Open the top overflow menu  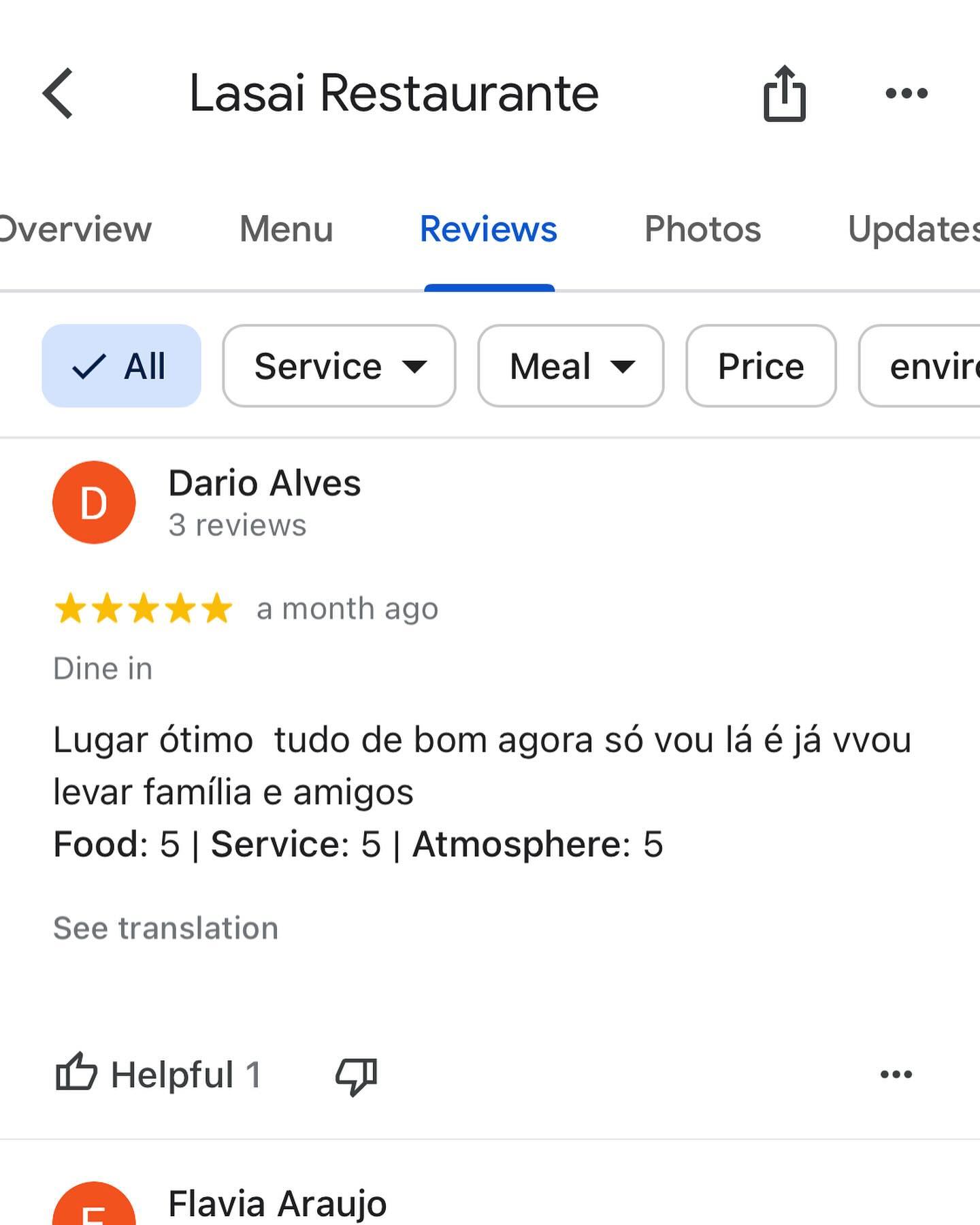coord(906,93)
